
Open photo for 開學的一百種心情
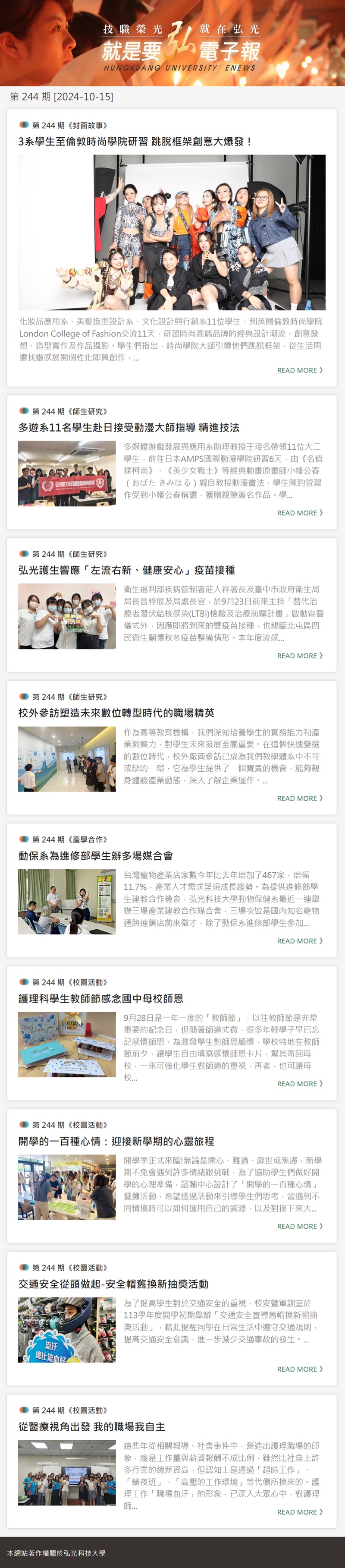pos(67,1187)
